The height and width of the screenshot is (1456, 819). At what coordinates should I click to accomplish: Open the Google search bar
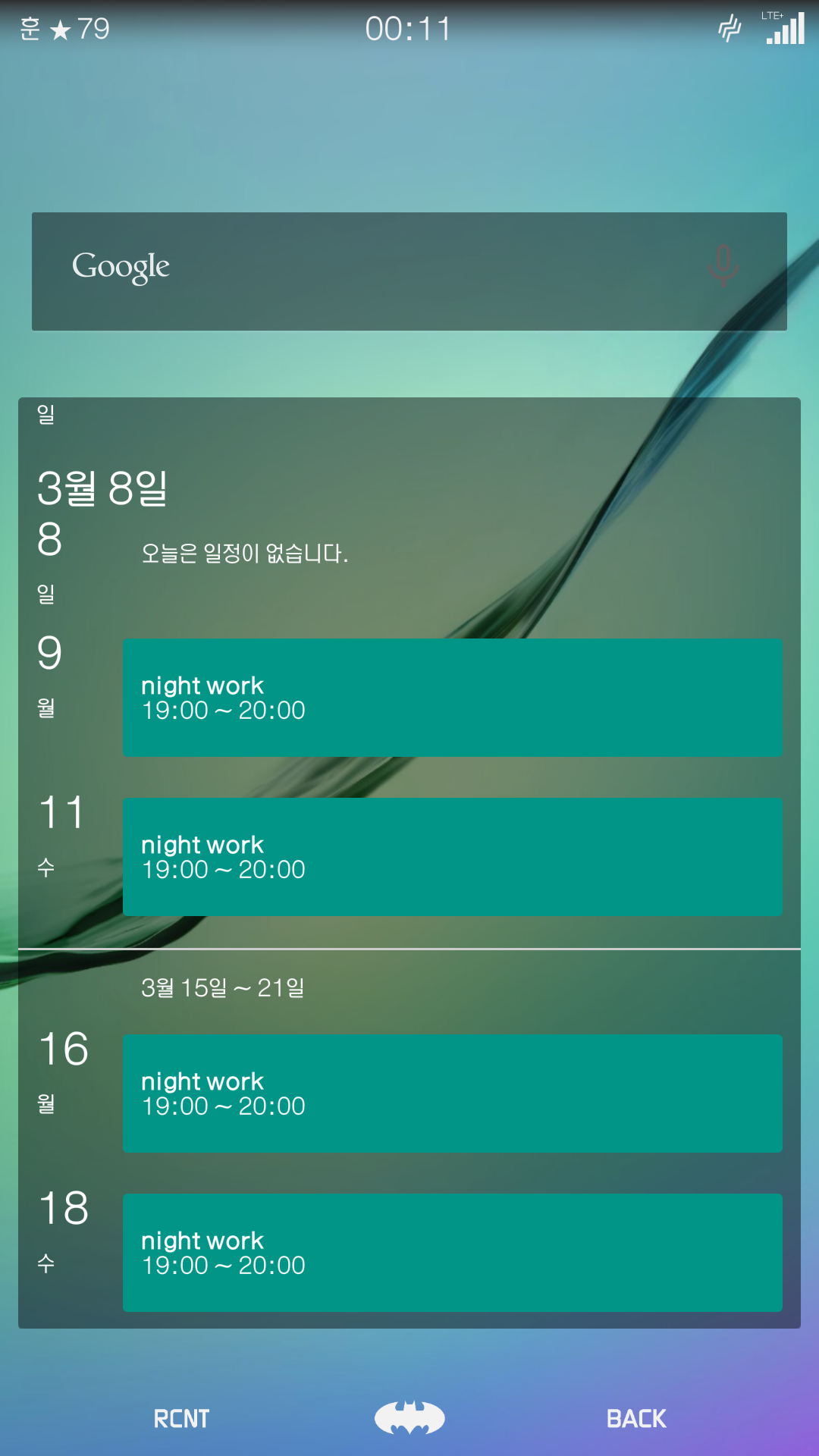pyautogui.click(x=364, y=271)
